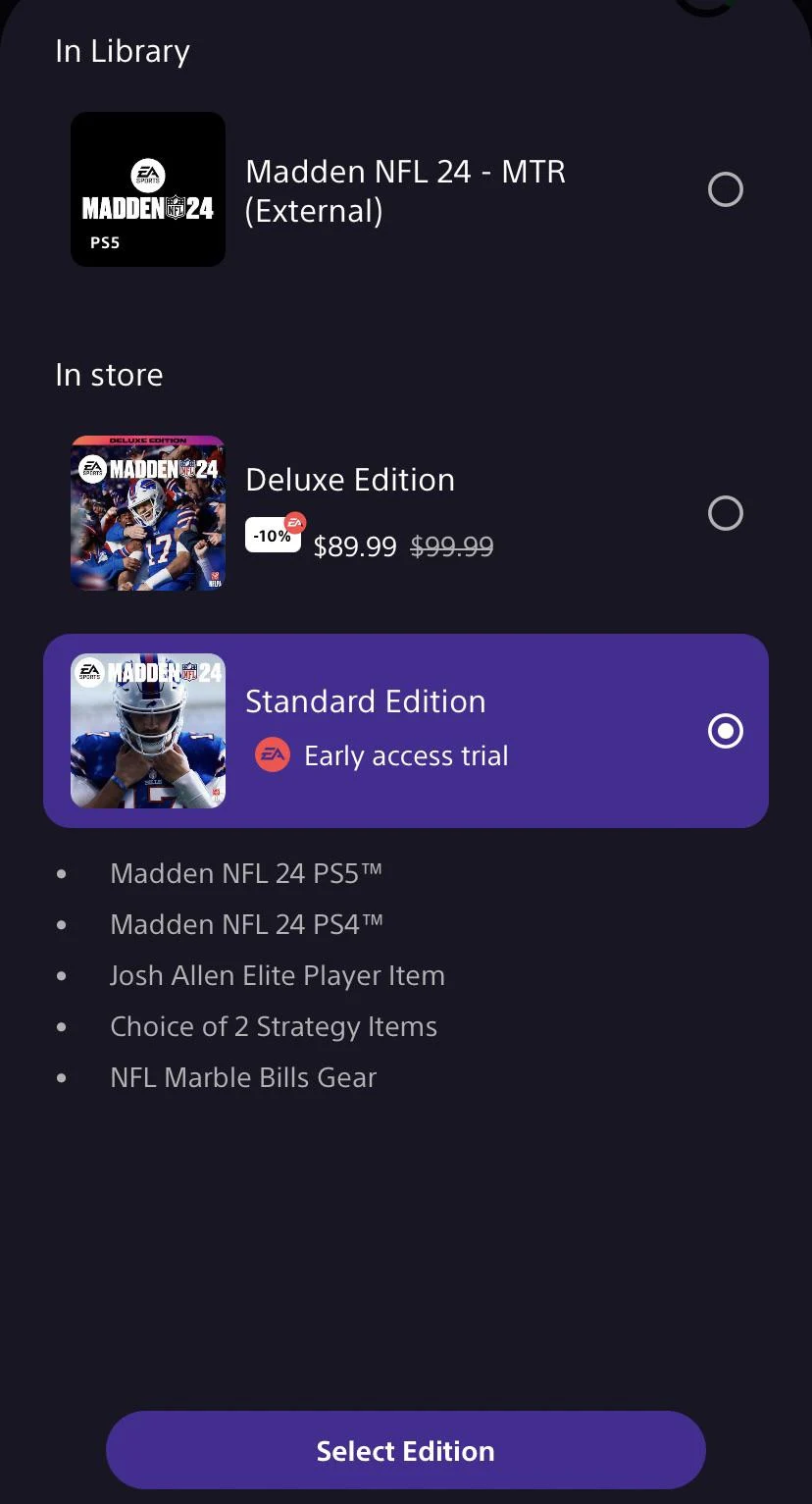The image size is (812, 1504).
Task: Click the EA Sports logo on Deluxe Edition cover
Action: [x=93, y=469]
